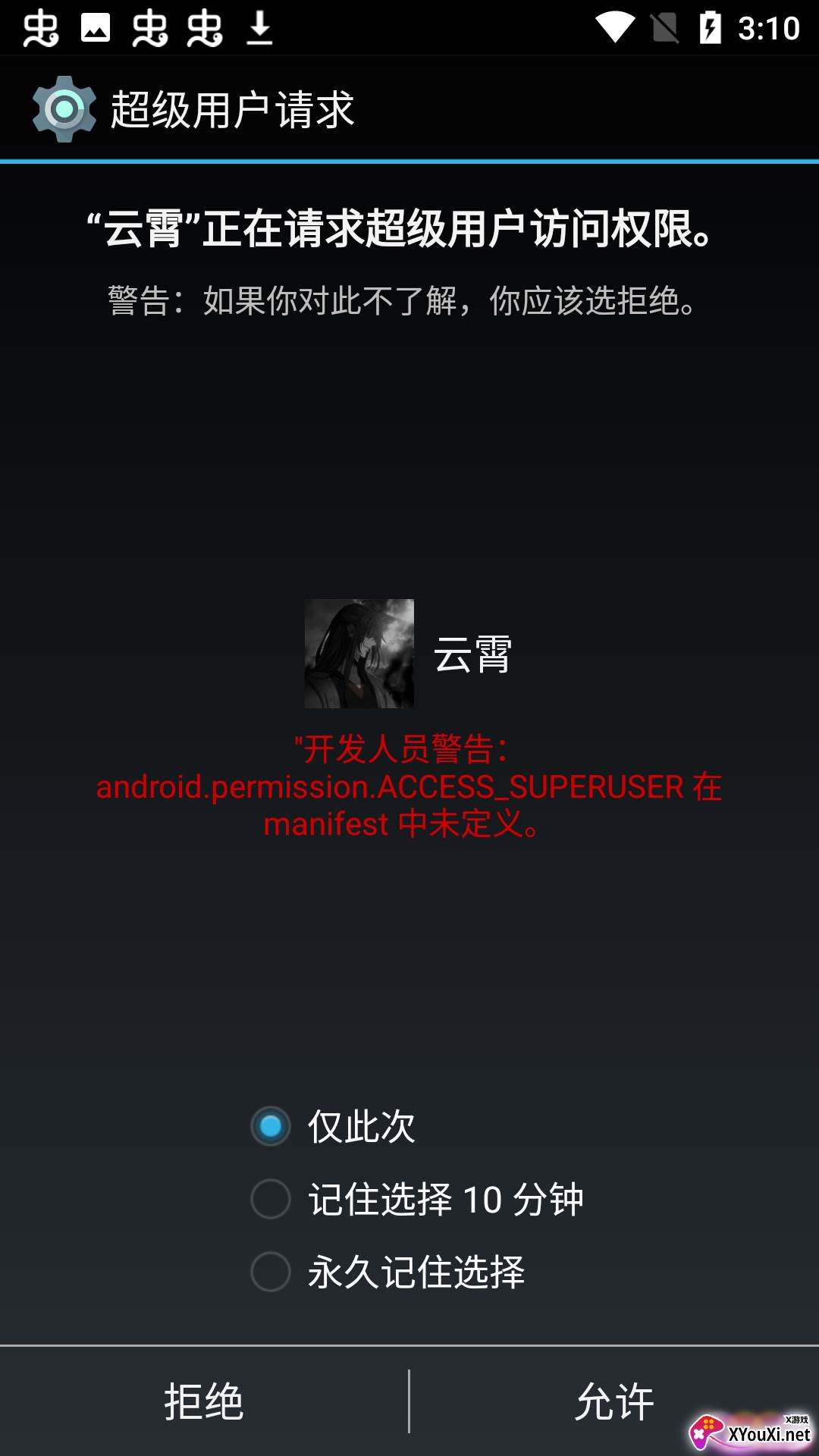This screenshot has width=819, height=1456.
Task: Tap 允许 to grant superuser access
Action: coord(614,1401)
